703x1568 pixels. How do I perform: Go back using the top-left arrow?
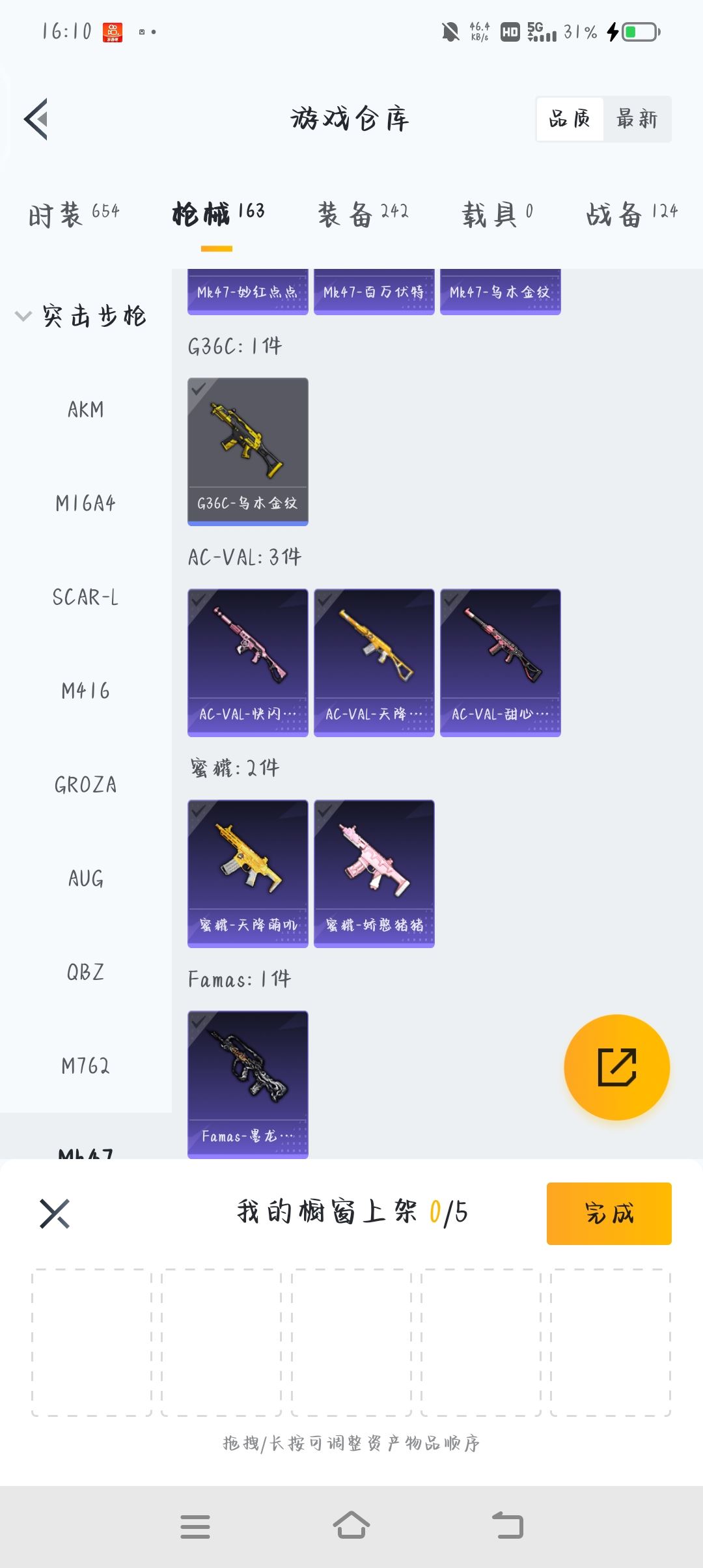[36, 119]
